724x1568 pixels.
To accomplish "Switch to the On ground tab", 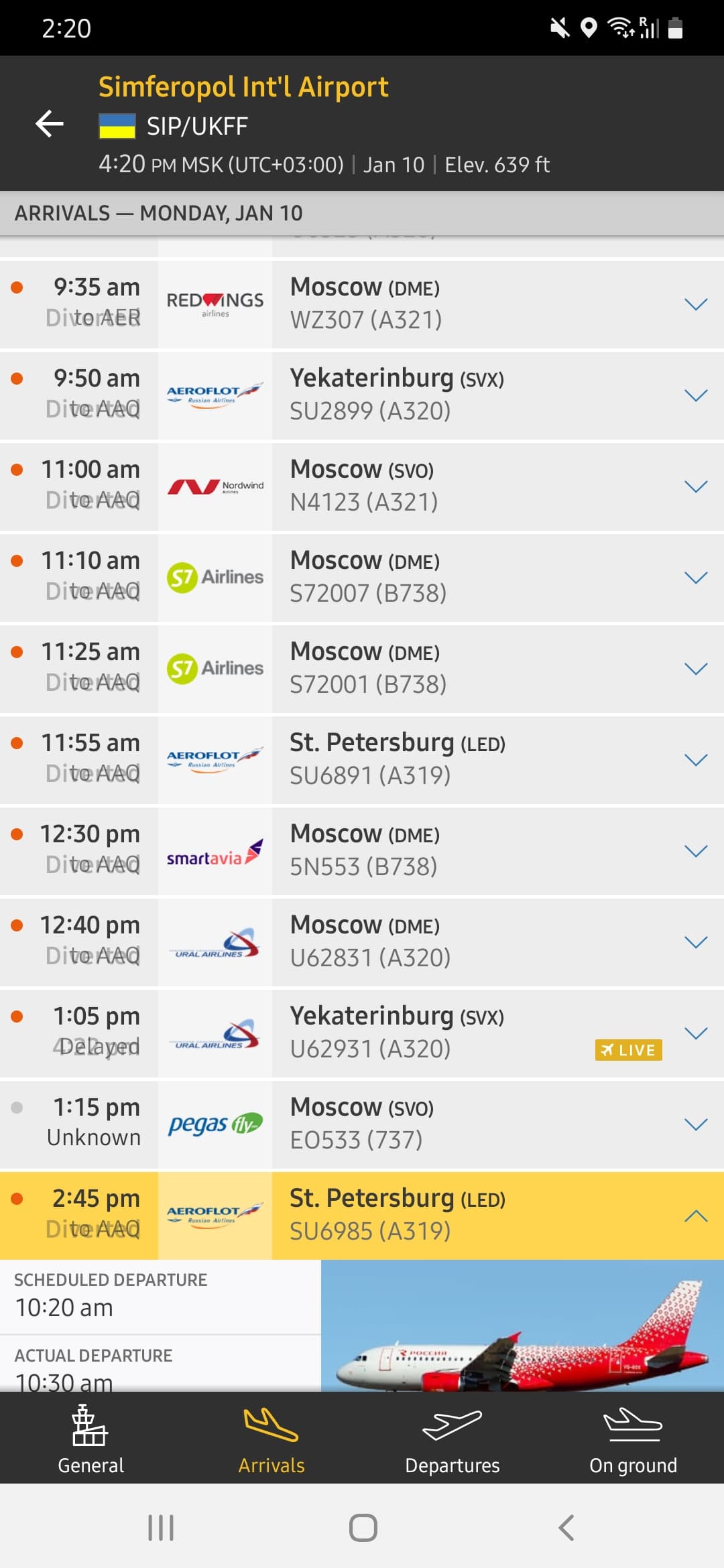I will tap(633, 1440).
